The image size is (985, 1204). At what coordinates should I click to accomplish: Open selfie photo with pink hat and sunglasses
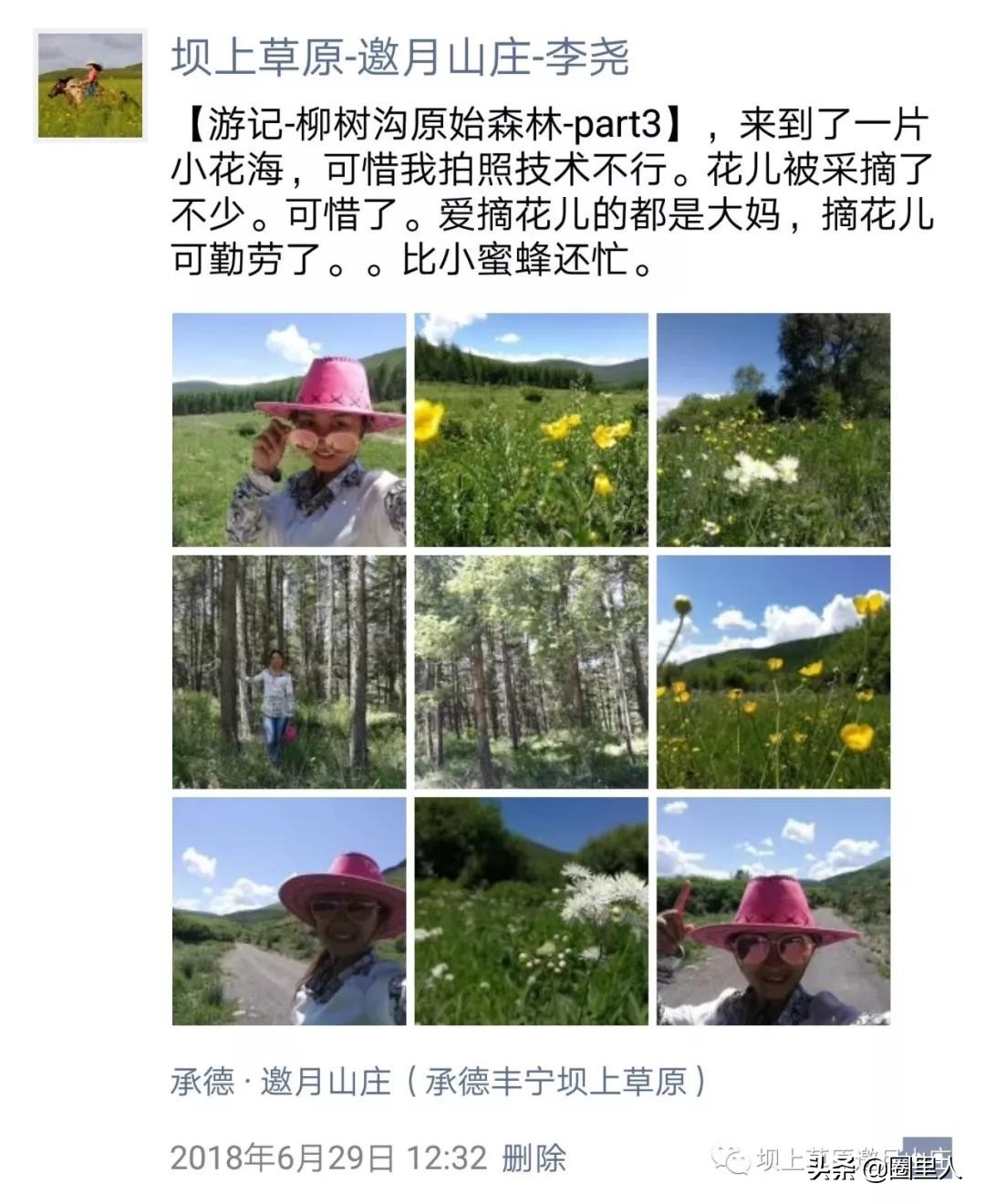289,430
